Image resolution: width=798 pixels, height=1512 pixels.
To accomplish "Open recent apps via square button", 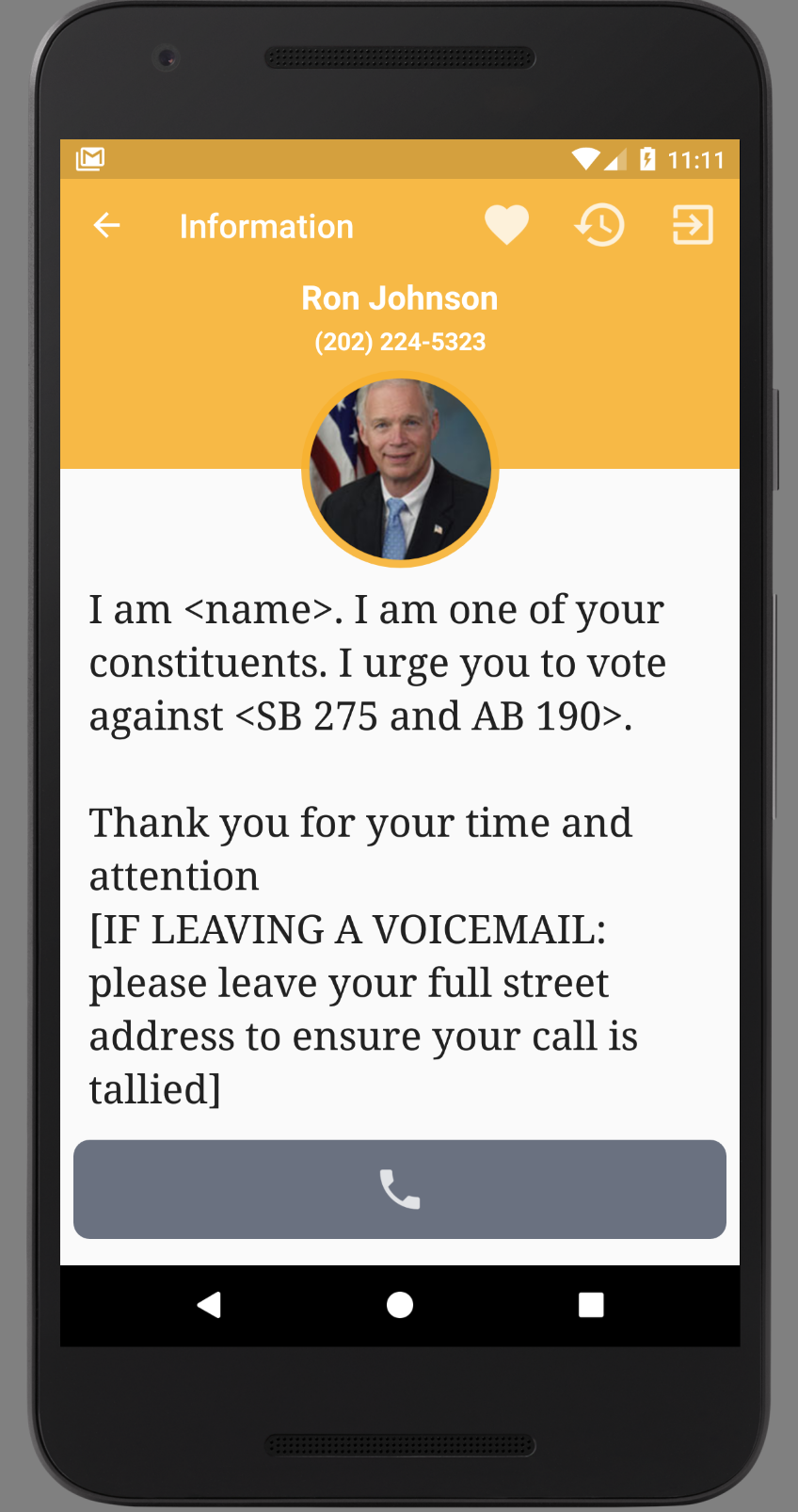I will coord(591,1305).
